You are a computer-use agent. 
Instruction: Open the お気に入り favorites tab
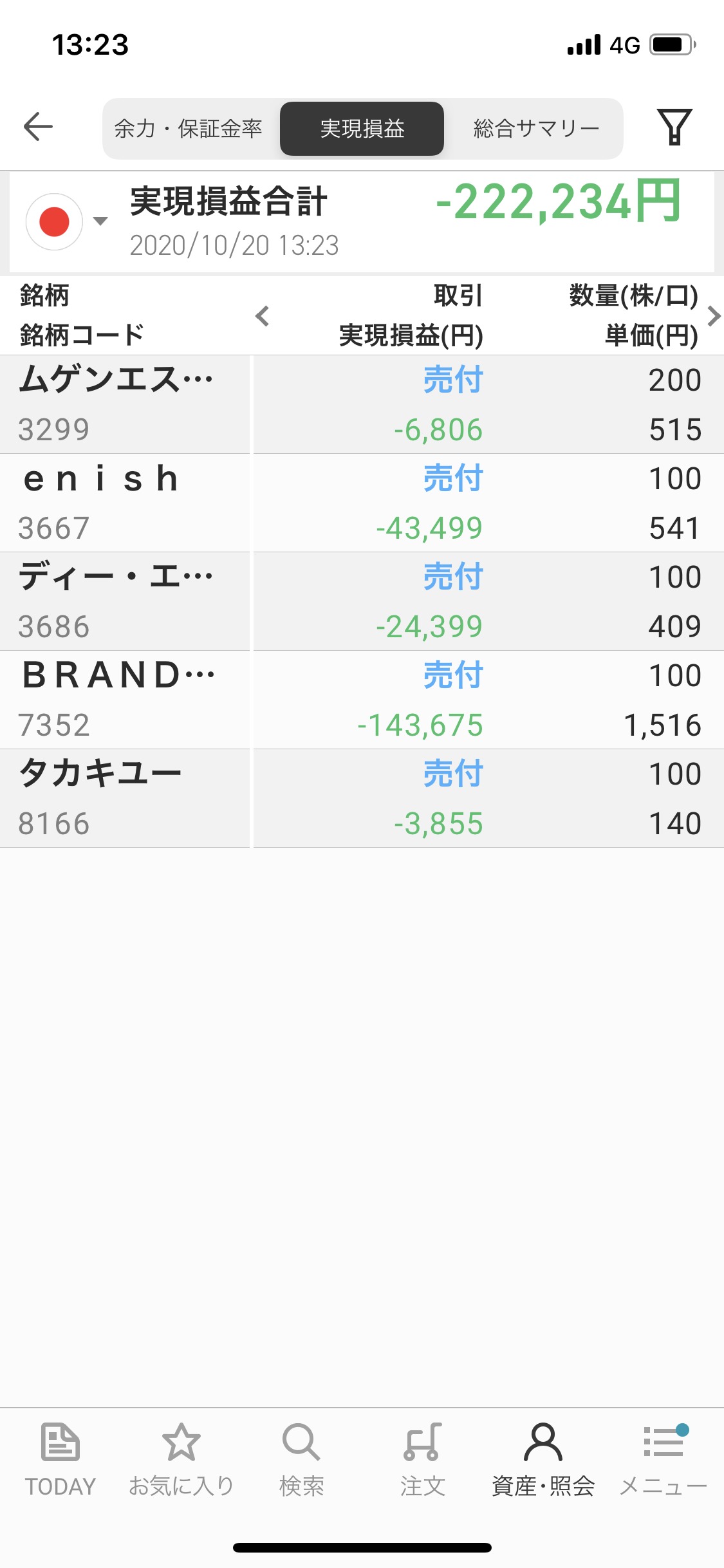181,1460
